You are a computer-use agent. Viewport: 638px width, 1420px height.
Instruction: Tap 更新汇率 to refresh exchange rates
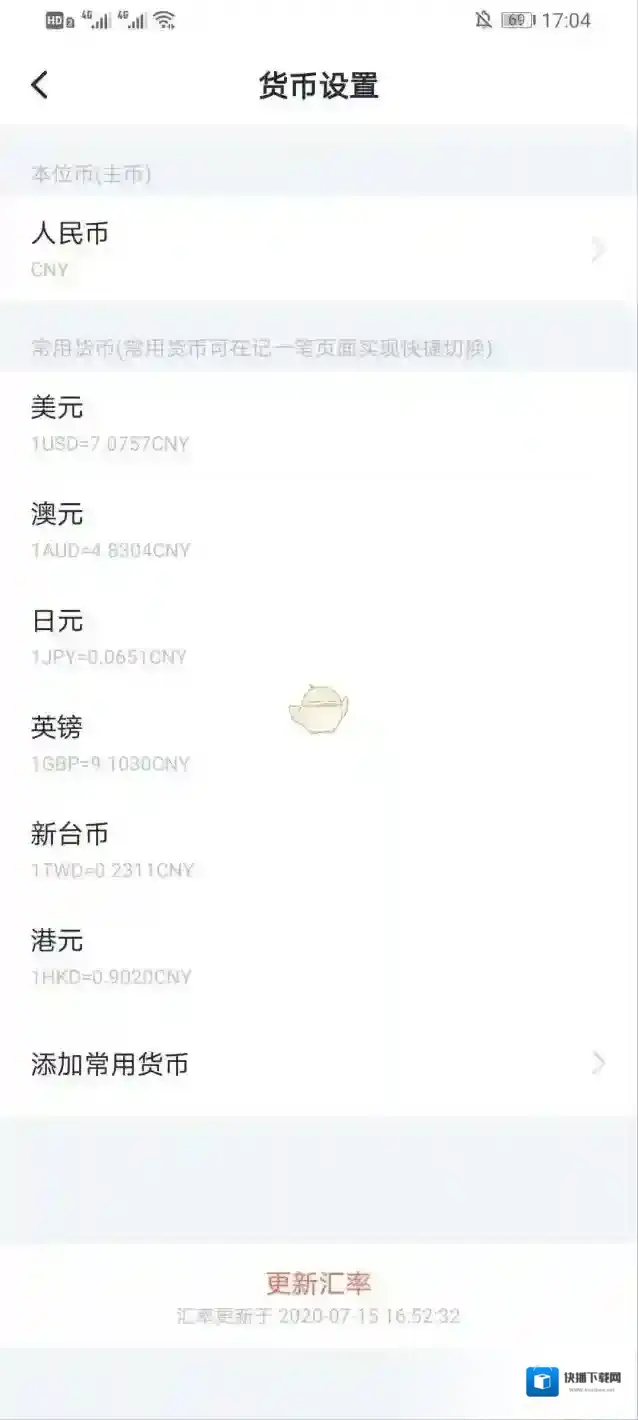318,1283
